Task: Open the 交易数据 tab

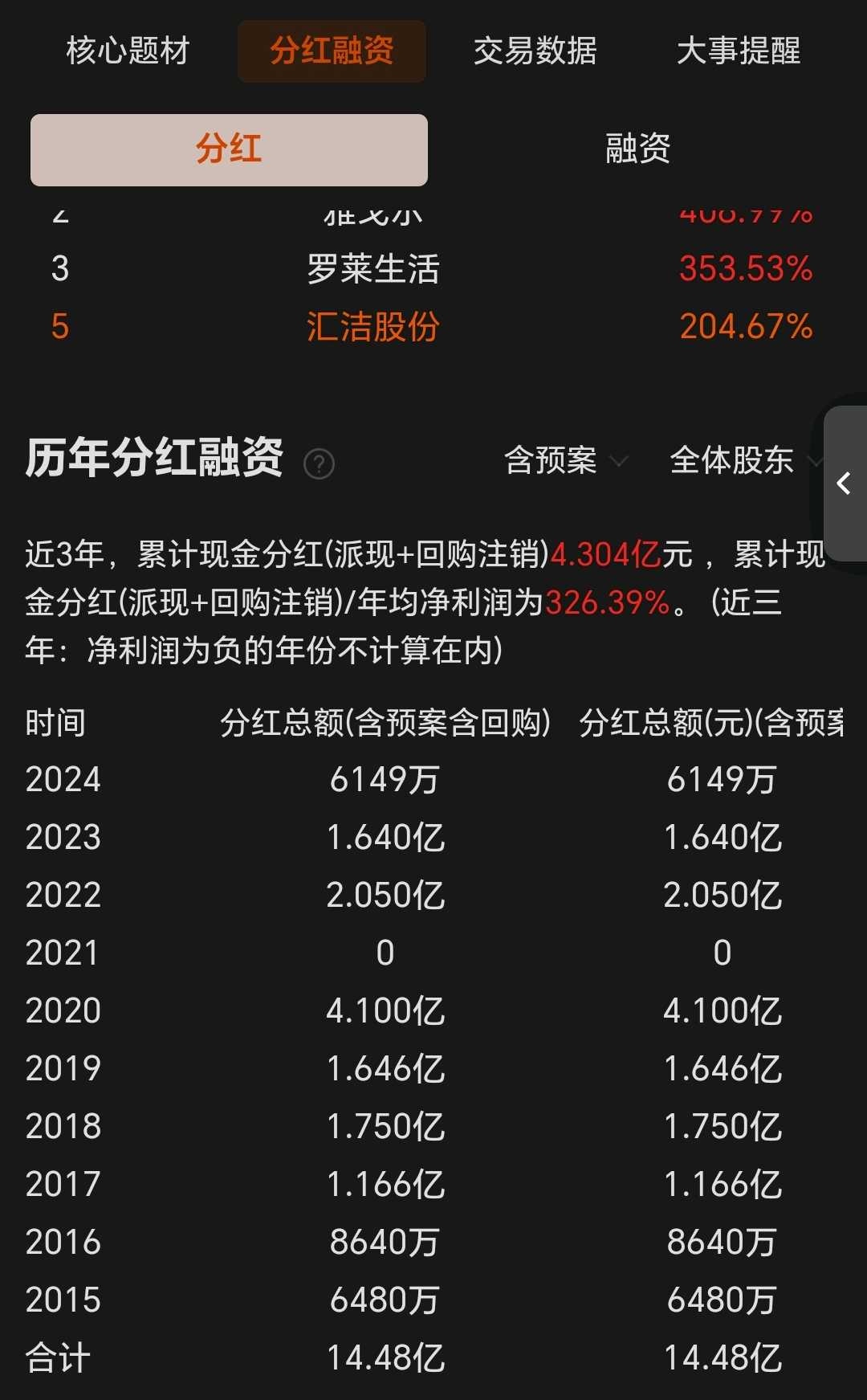Action: tap(535, 51)
